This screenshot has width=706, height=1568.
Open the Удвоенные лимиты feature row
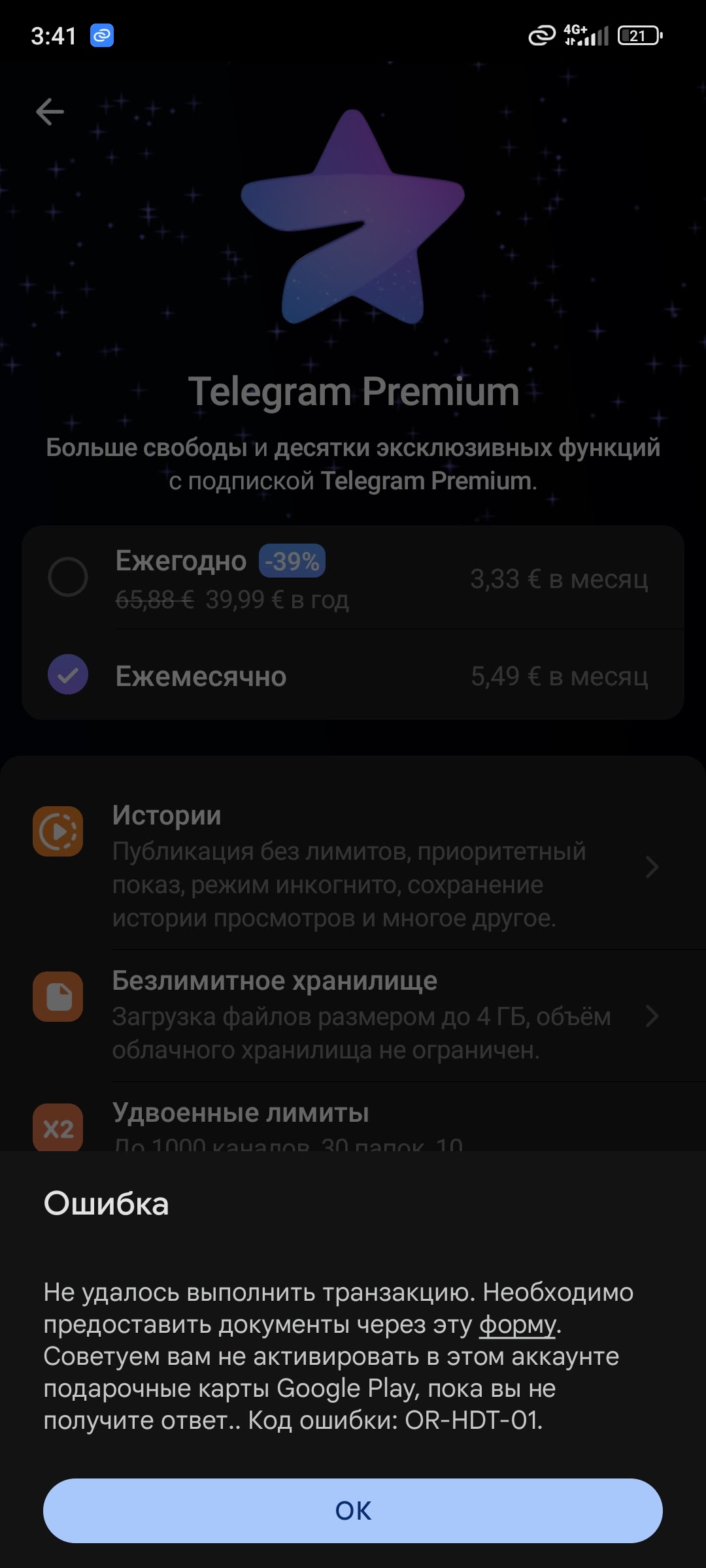click(x=353, y=1119)
